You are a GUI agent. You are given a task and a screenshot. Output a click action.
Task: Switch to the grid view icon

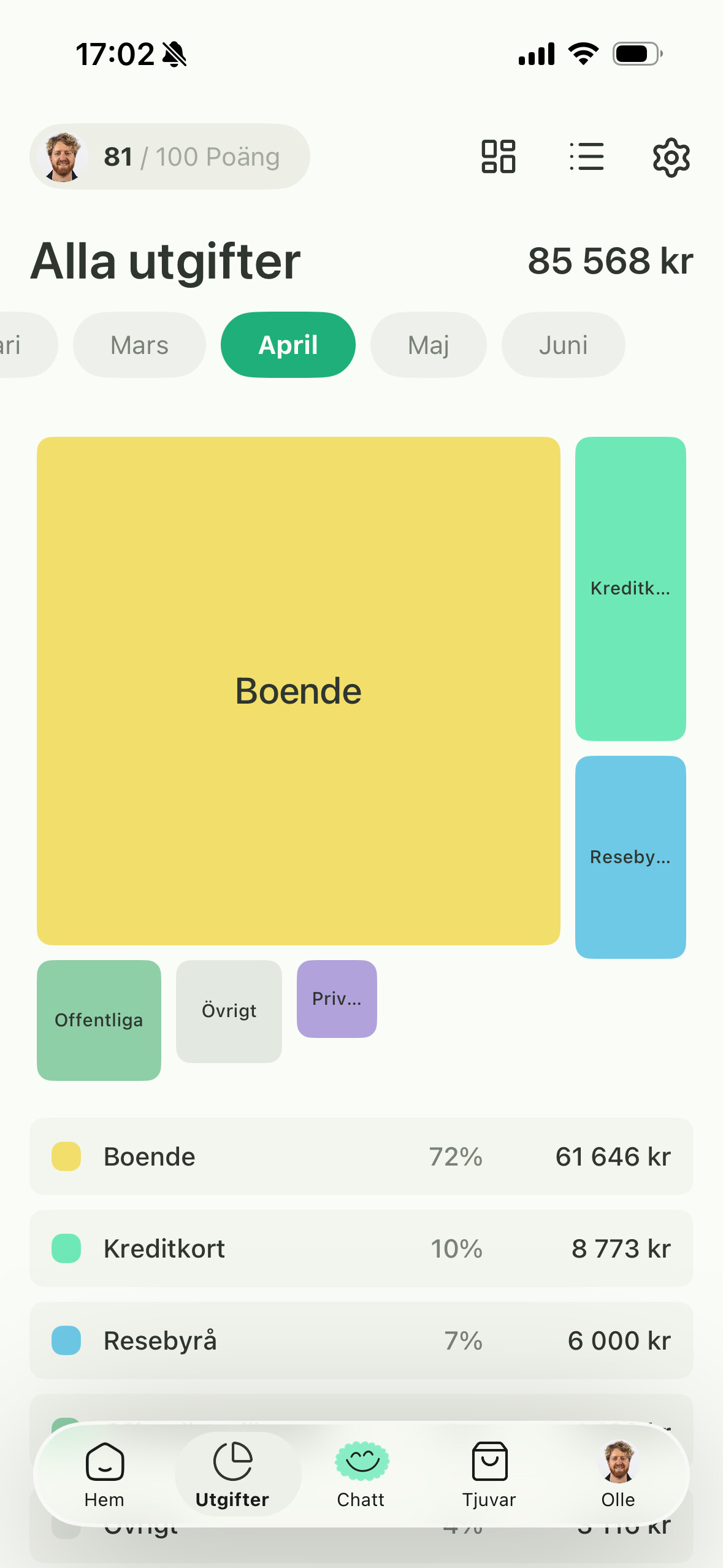[x=498, y=156]
